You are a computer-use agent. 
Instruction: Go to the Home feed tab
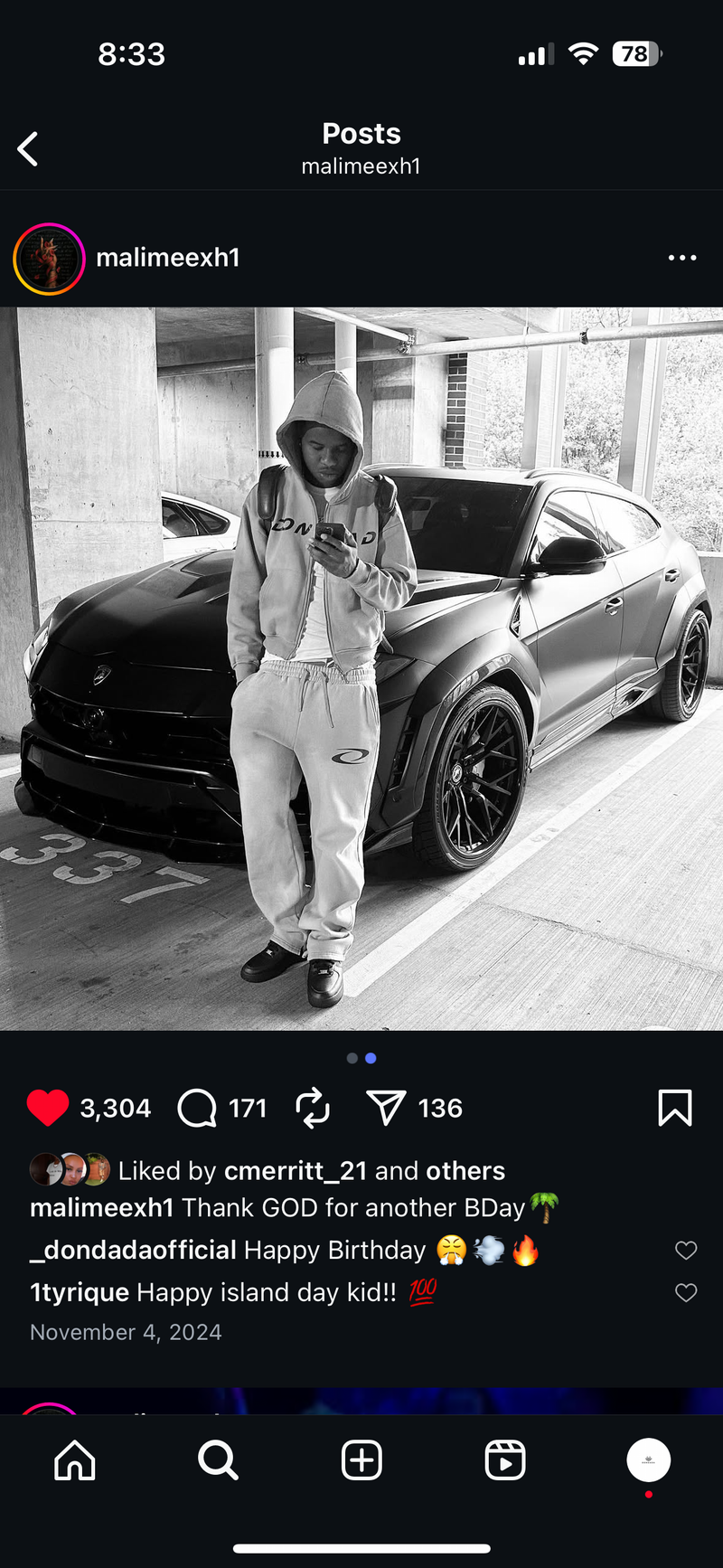(x=75, y=1460)
